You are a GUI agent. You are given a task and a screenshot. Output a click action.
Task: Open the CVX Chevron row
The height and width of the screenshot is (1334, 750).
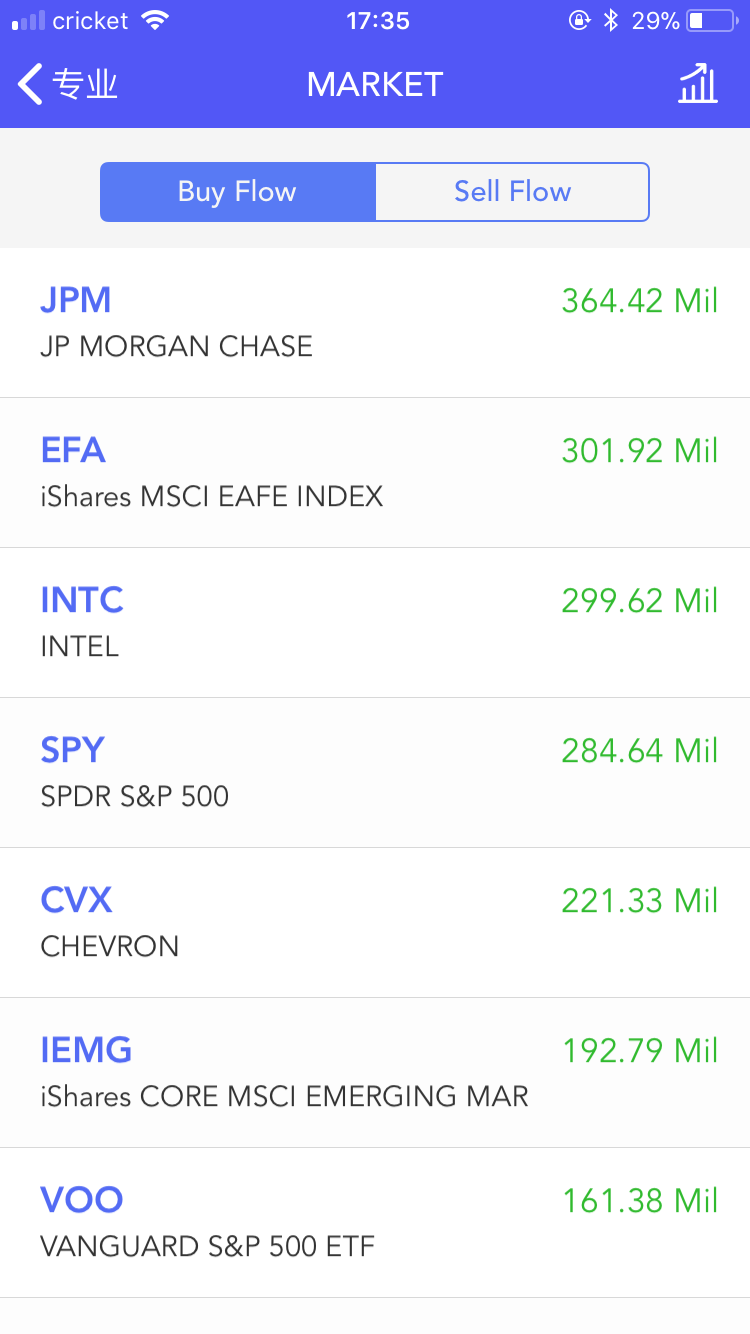coord(375,923)
